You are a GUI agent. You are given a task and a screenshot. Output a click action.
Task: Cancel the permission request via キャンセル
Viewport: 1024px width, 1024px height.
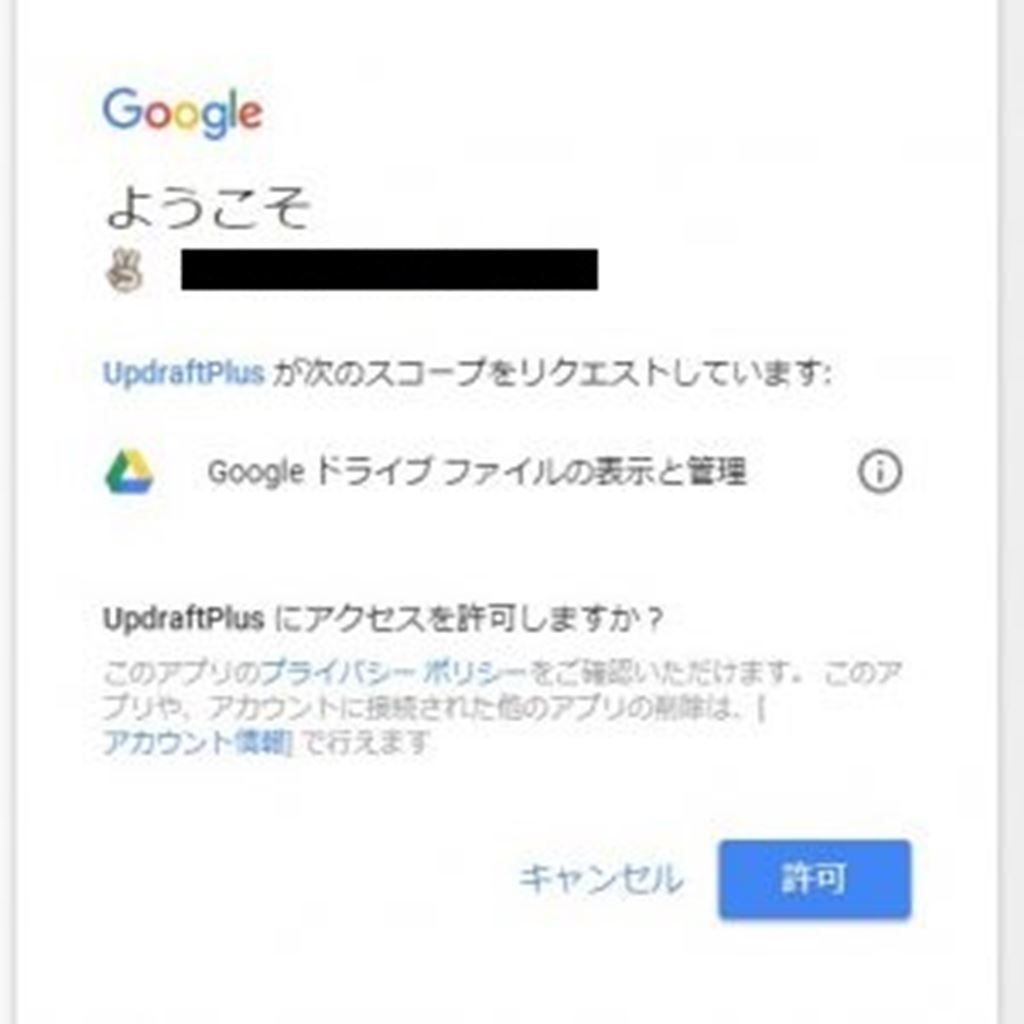pyautogui.click(x=601, y=880)
